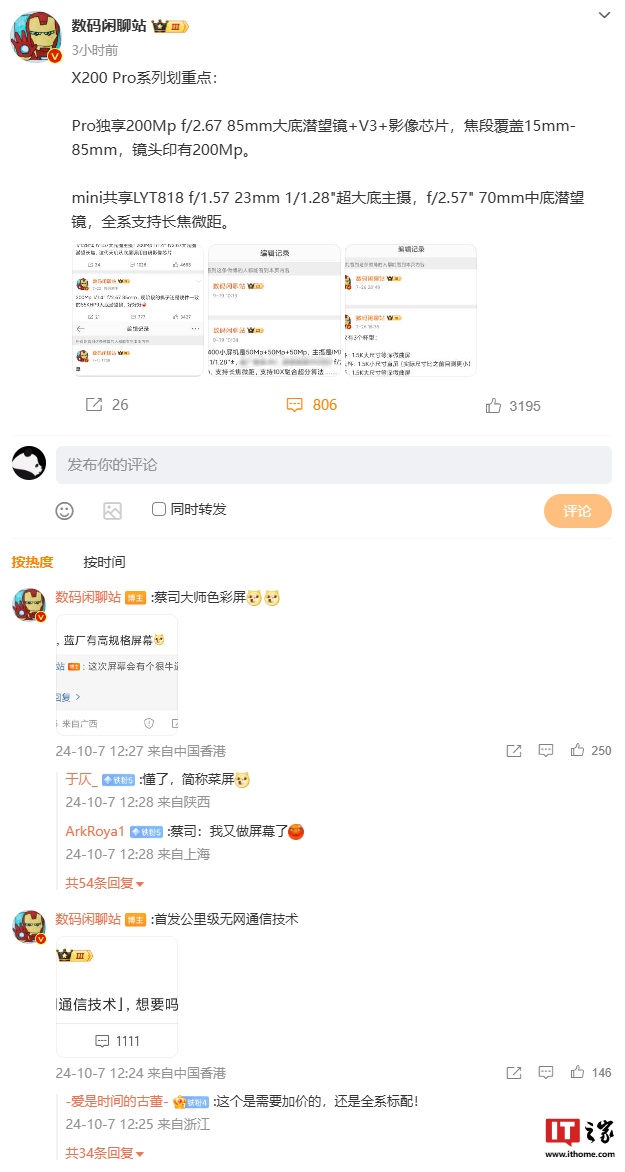Like the 蔡司大师色彩屏 comment with 250 likes
Image resolution: width=625 pixels, height=1172 pixels.
tap(578, 750)
